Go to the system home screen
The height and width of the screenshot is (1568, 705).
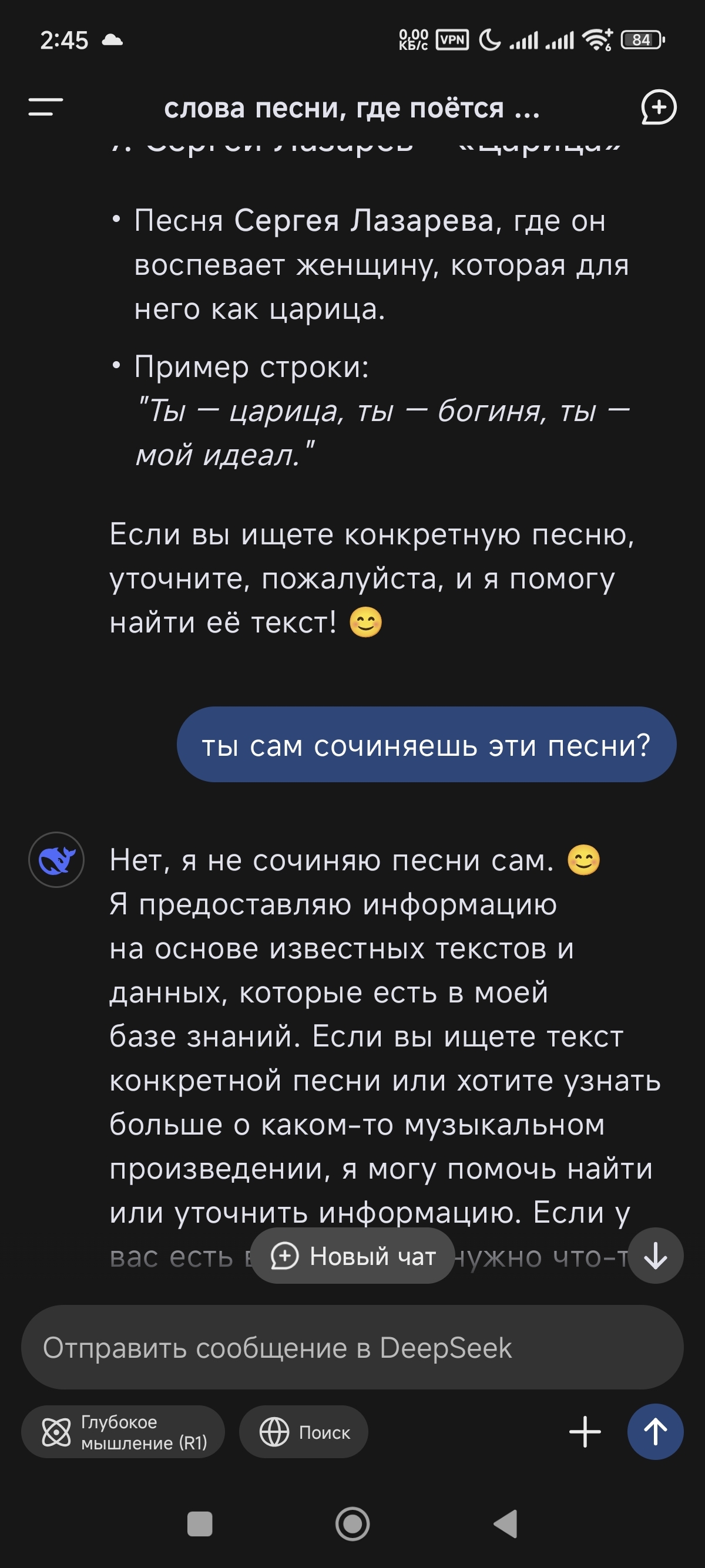pos(352,1524)
